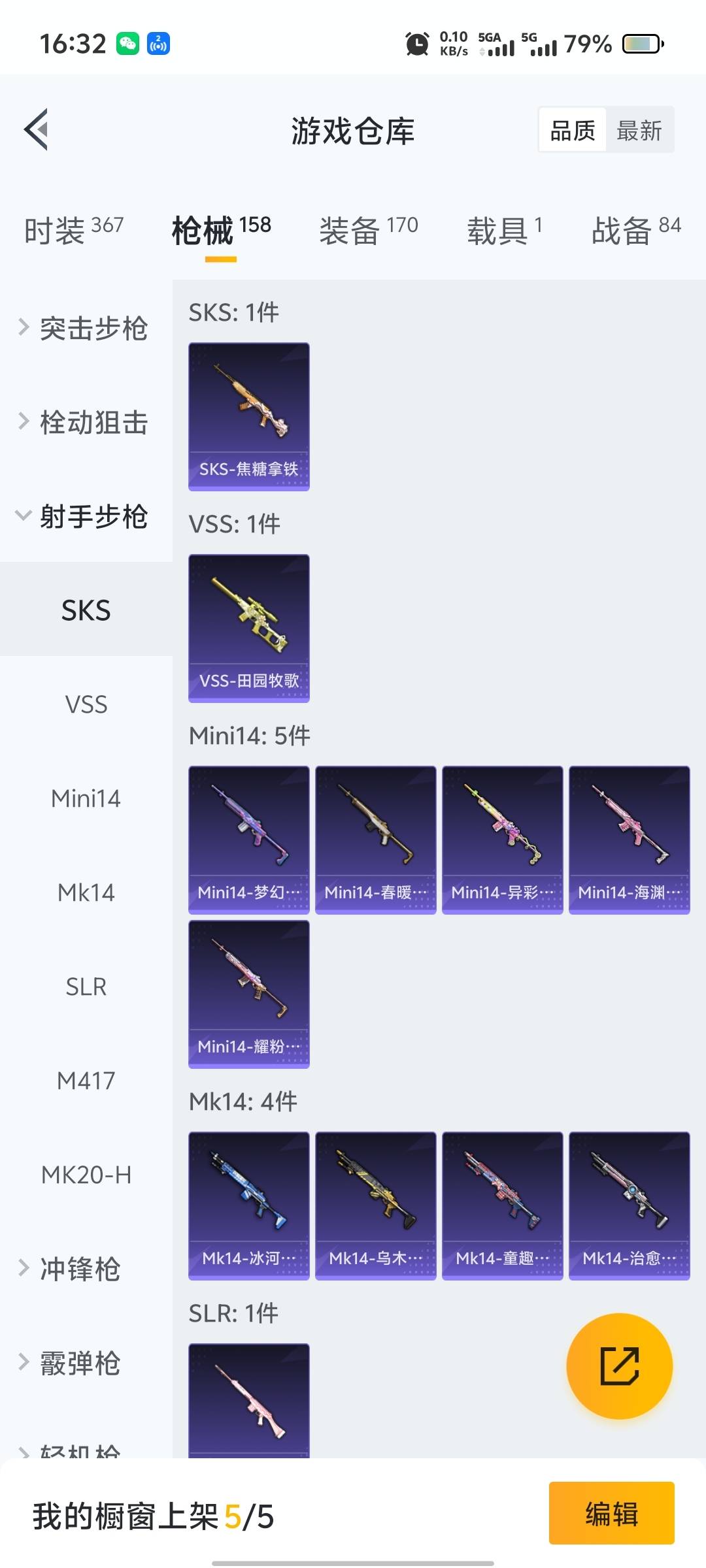Open the SKS-焦糖拿铁 skin
Screen dimensions: 706x1568
pos(248,417)
